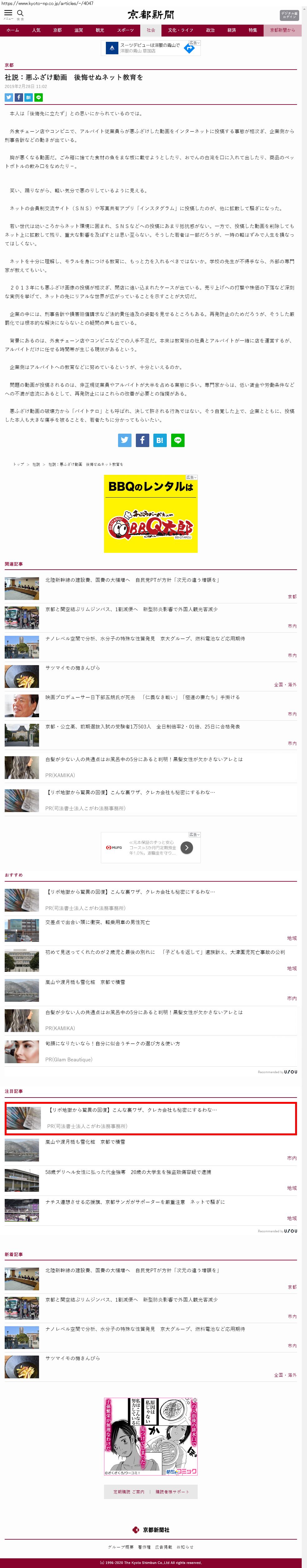Open the 文化・ライフ section

[180, 30]
